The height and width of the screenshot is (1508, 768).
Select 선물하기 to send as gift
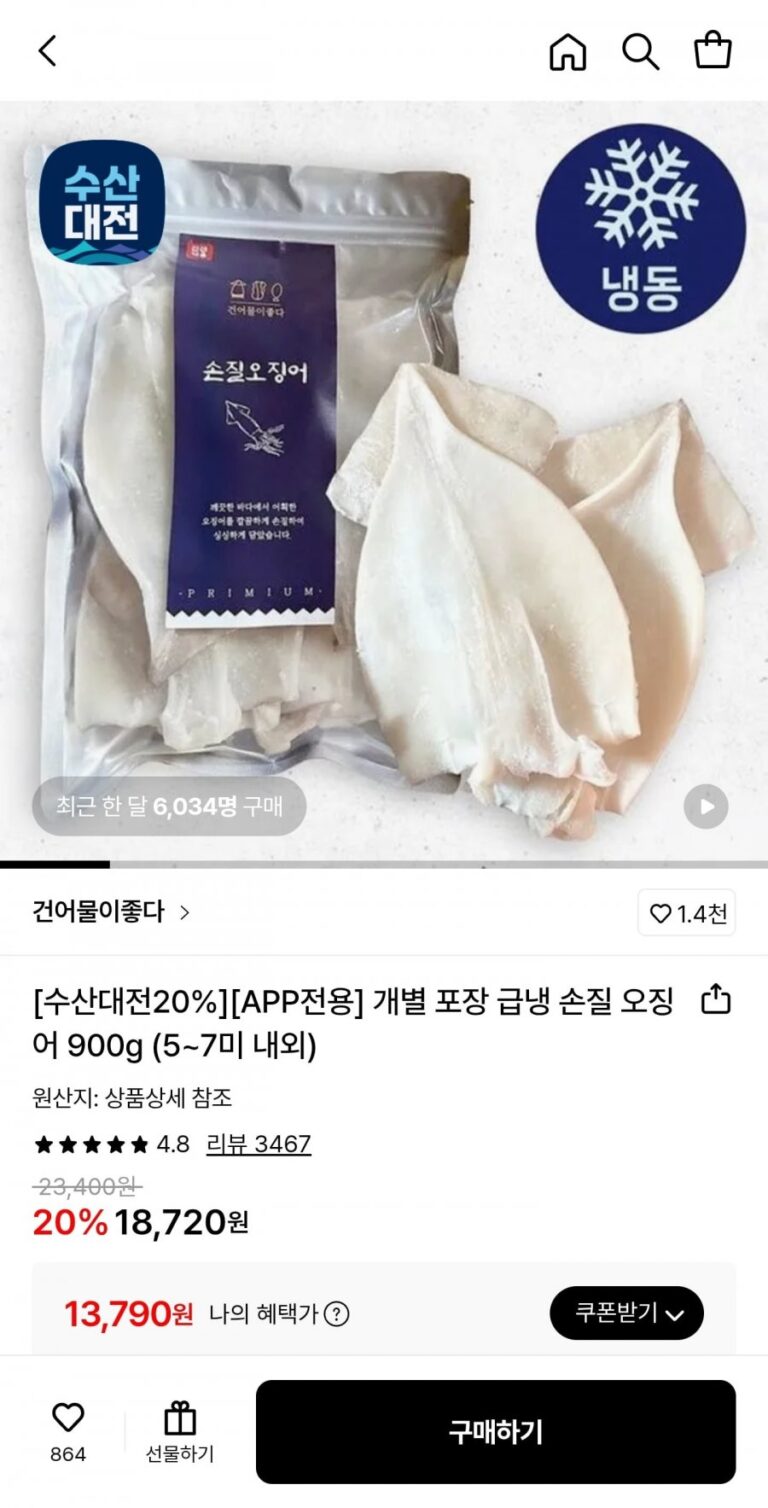point(180,1432)
